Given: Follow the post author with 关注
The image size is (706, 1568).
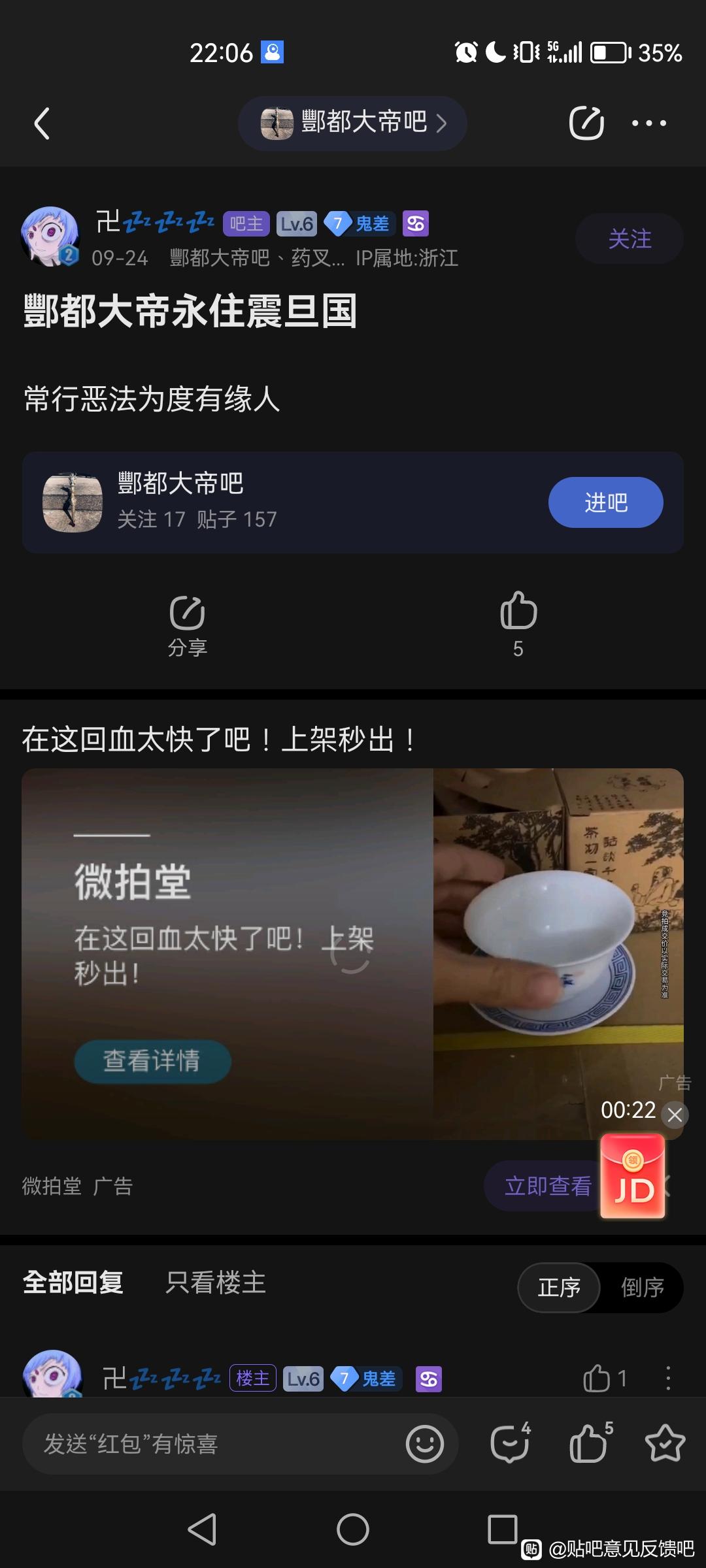Looking at the screenshot, I should click(629, 238).
